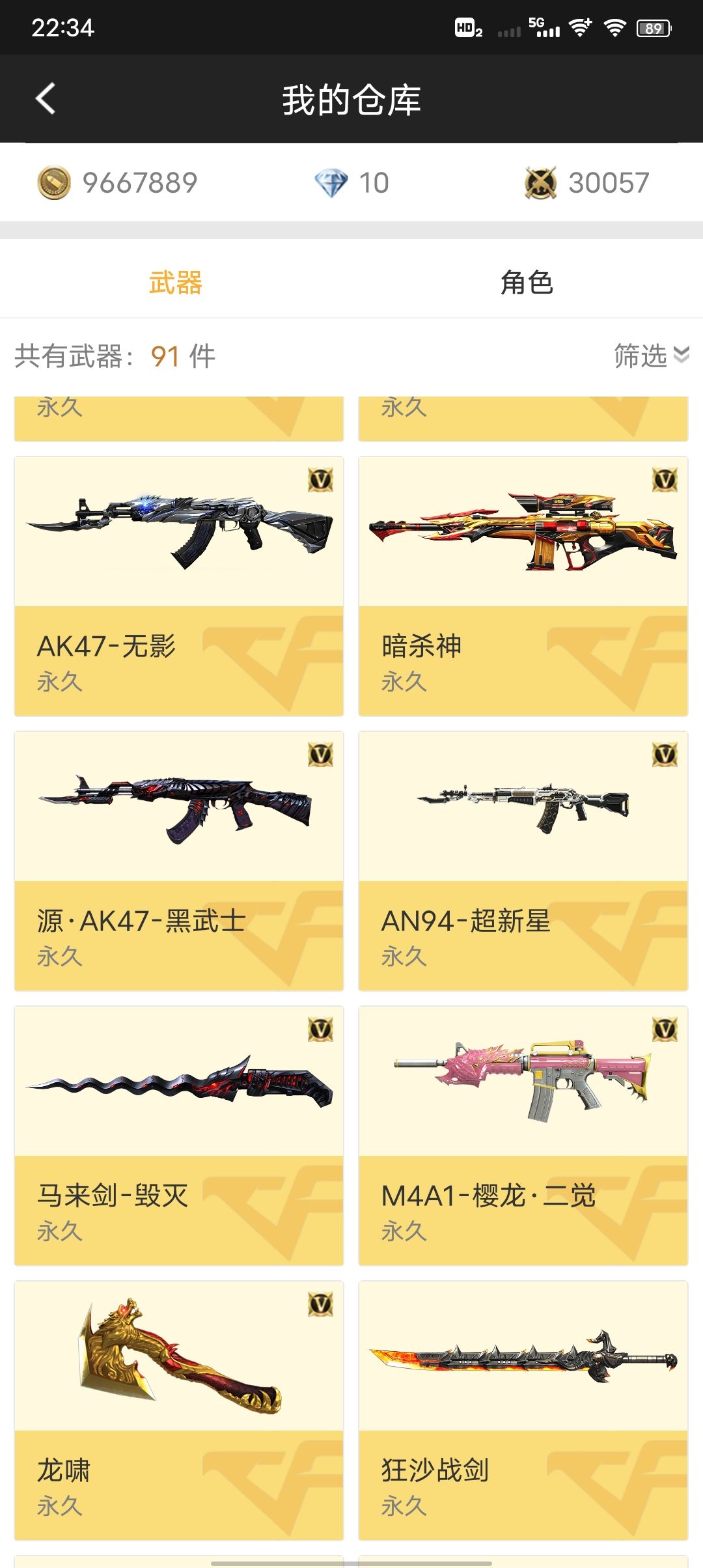
Task: Open the 狂沙战剑 sword card
Action: (x=523, y=1410)
